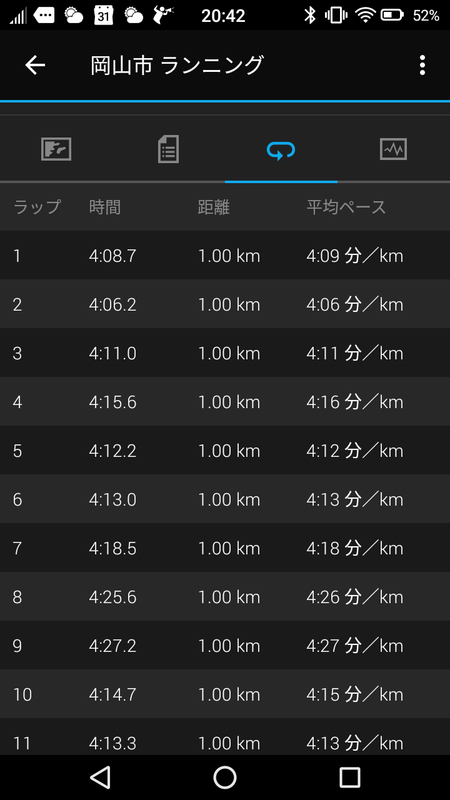Switch to the activity details list tab
This screenshot has width=450, height=800.
click(x=168, y=149)
